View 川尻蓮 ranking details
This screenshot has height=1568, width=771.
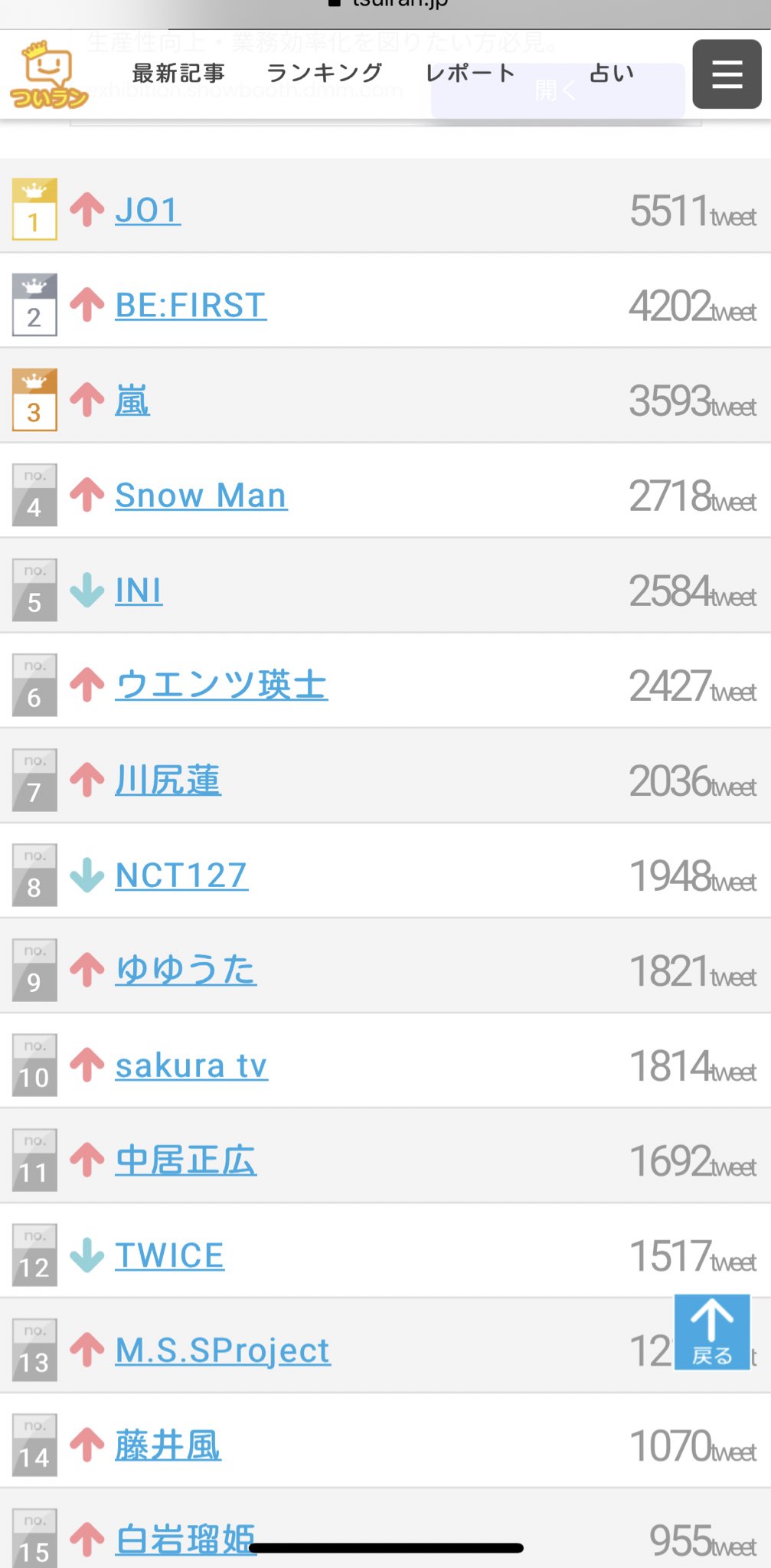[168, 780]
